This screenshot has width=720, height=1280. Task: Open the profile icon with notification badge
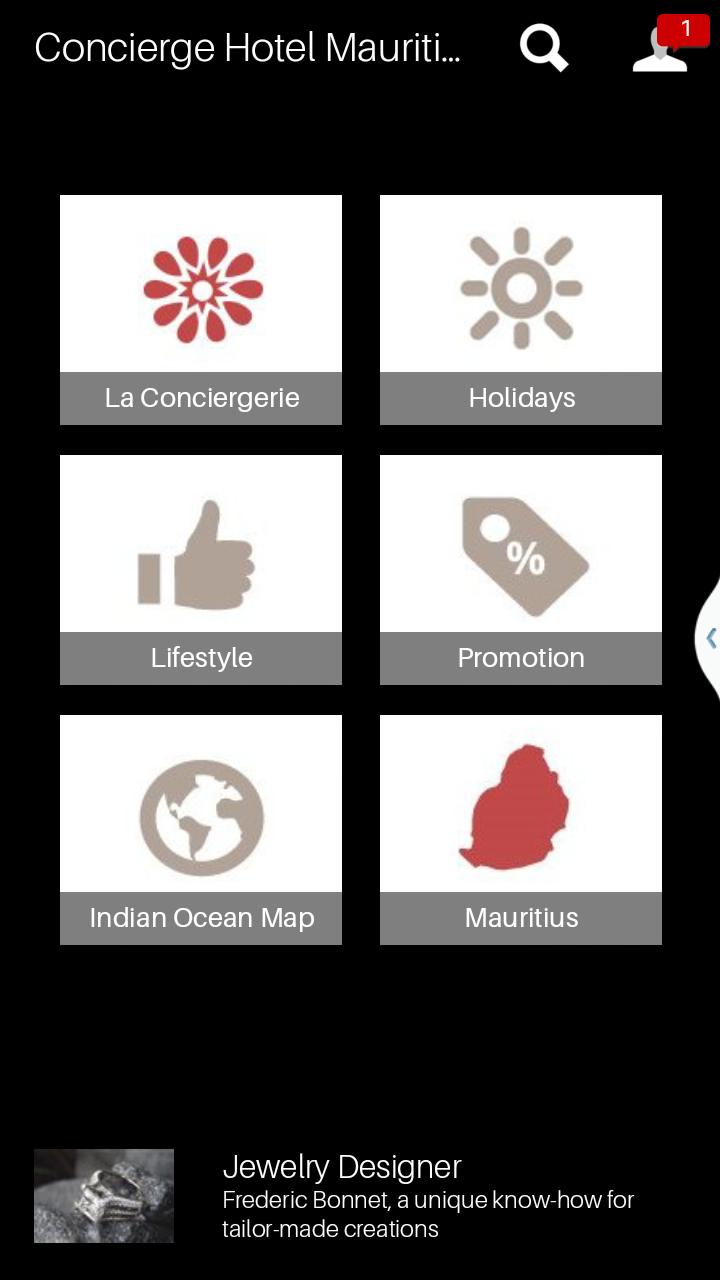point(663,48)
